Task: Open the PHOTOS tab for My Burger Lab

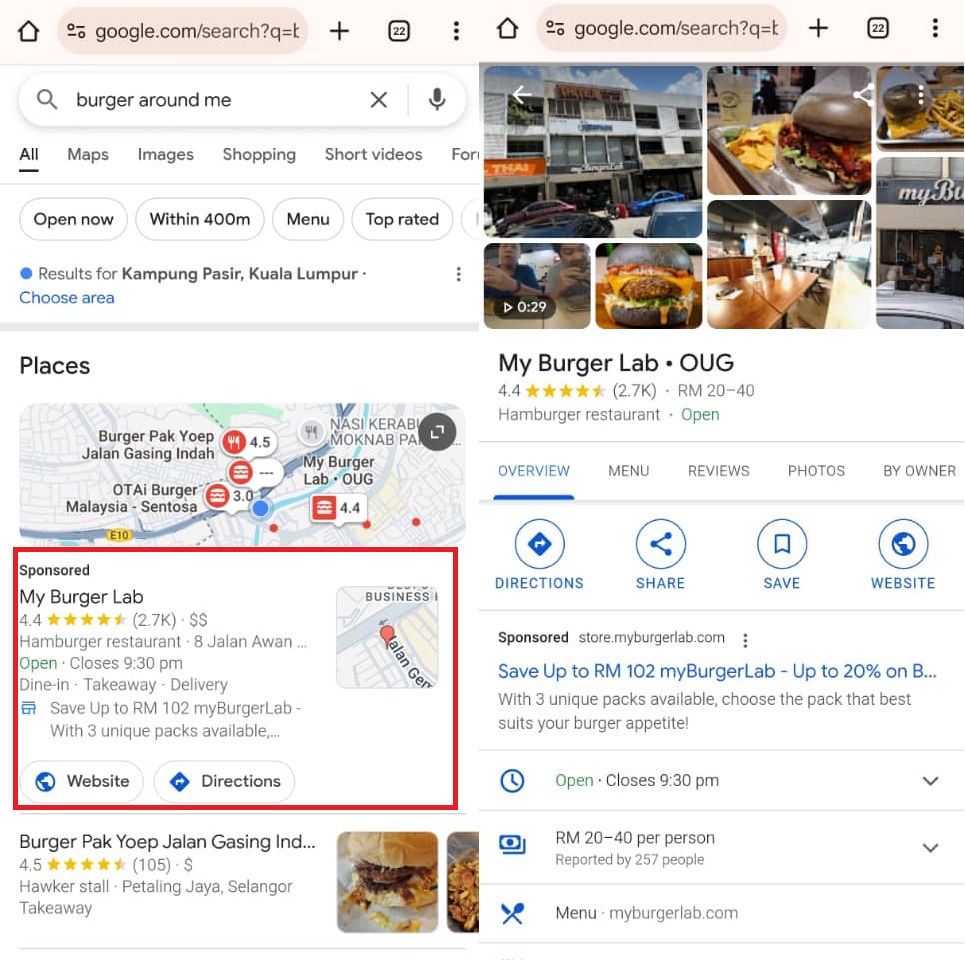Action: [816, 470]
